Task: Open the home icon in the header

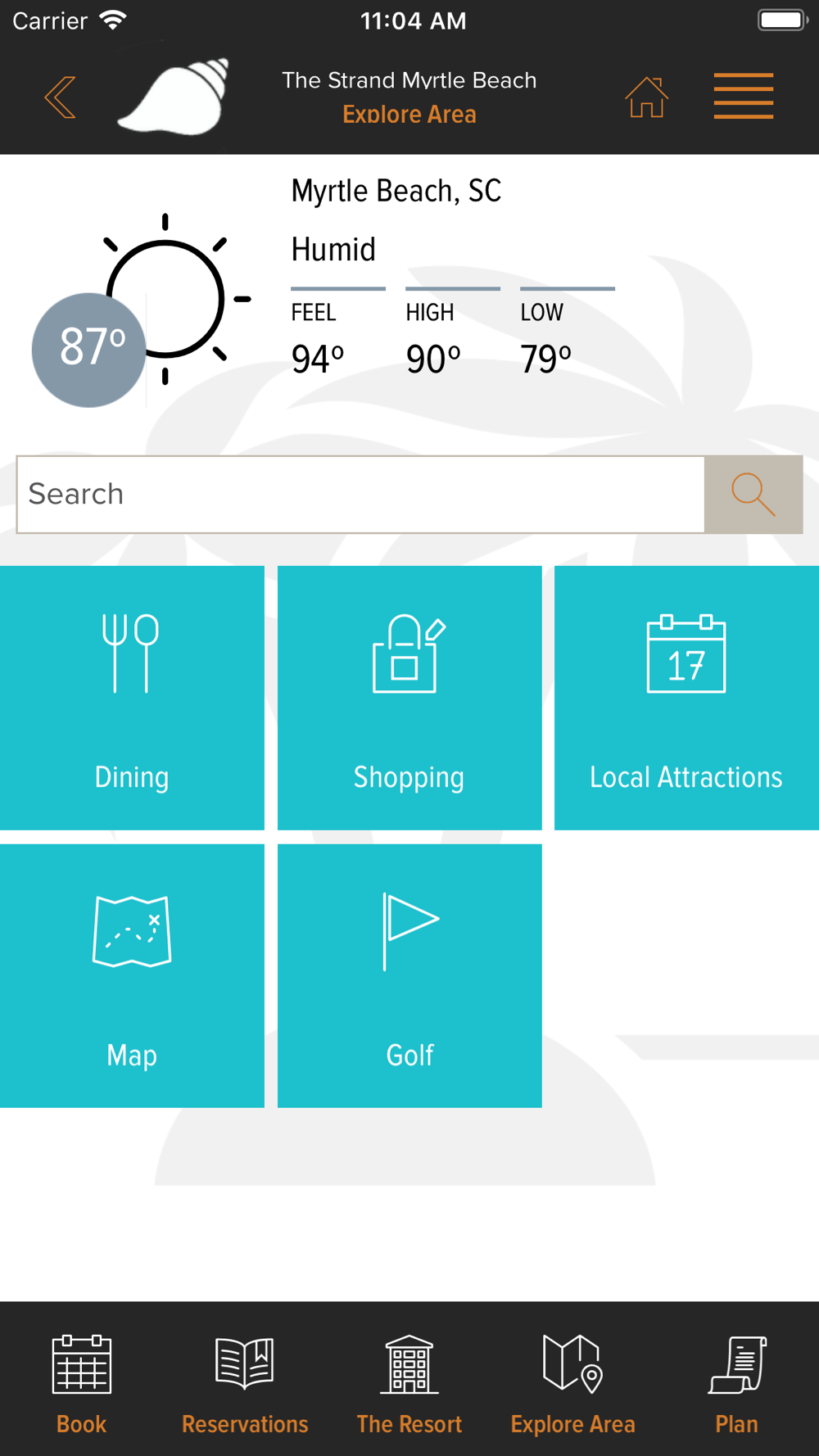Action: click(x=646, y=97)
